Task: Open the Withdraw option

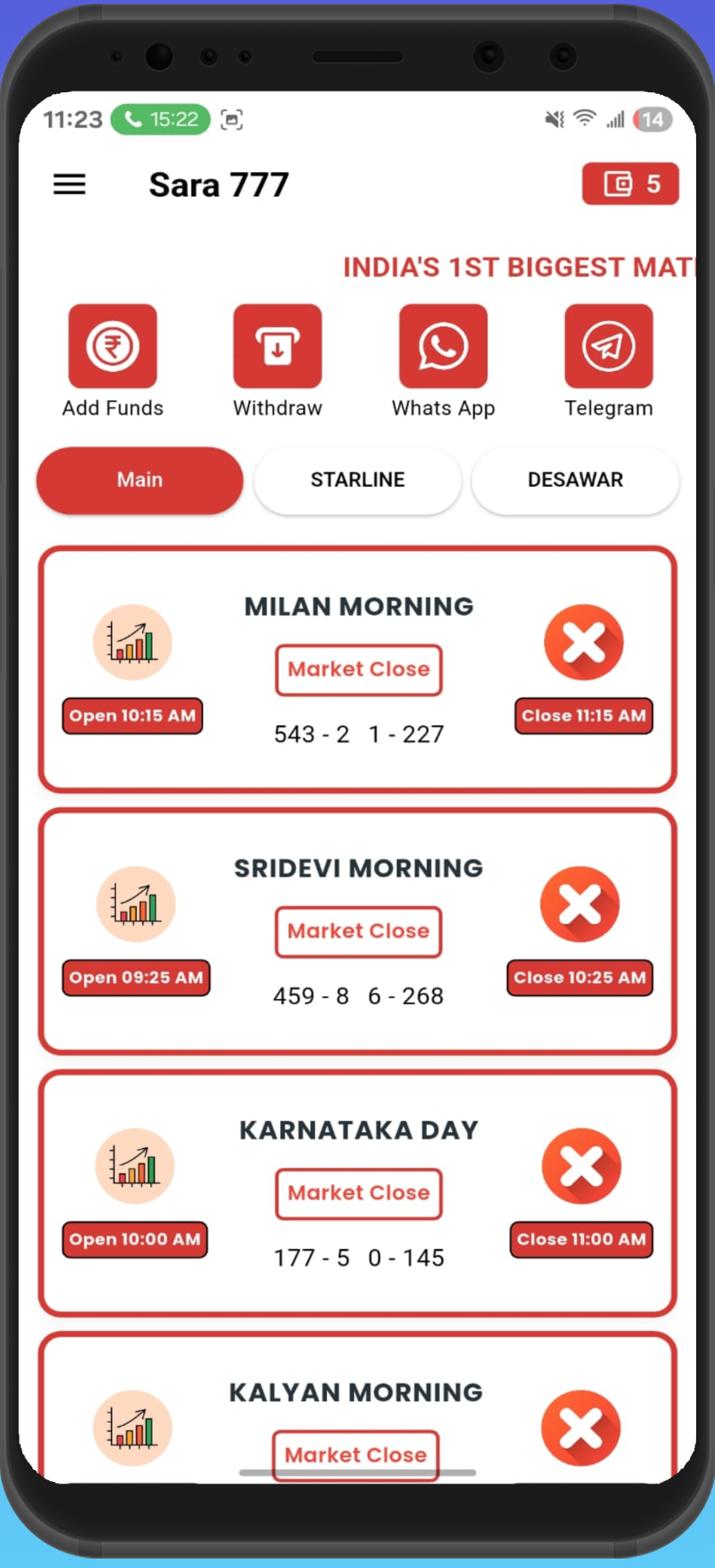Action: [x=278, y=347]
